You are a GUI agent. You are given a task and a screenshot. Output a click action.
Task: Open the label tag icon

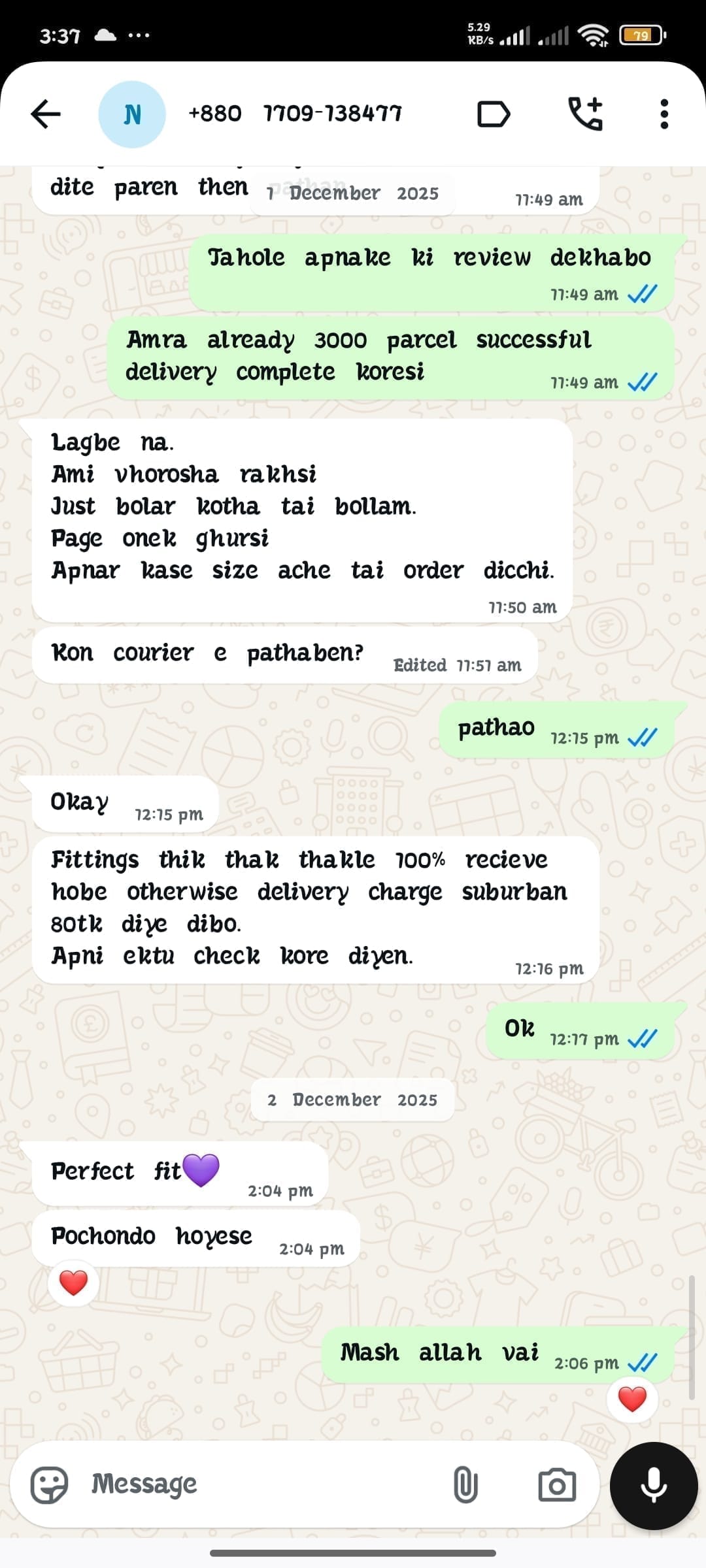[x=494, y=114]
